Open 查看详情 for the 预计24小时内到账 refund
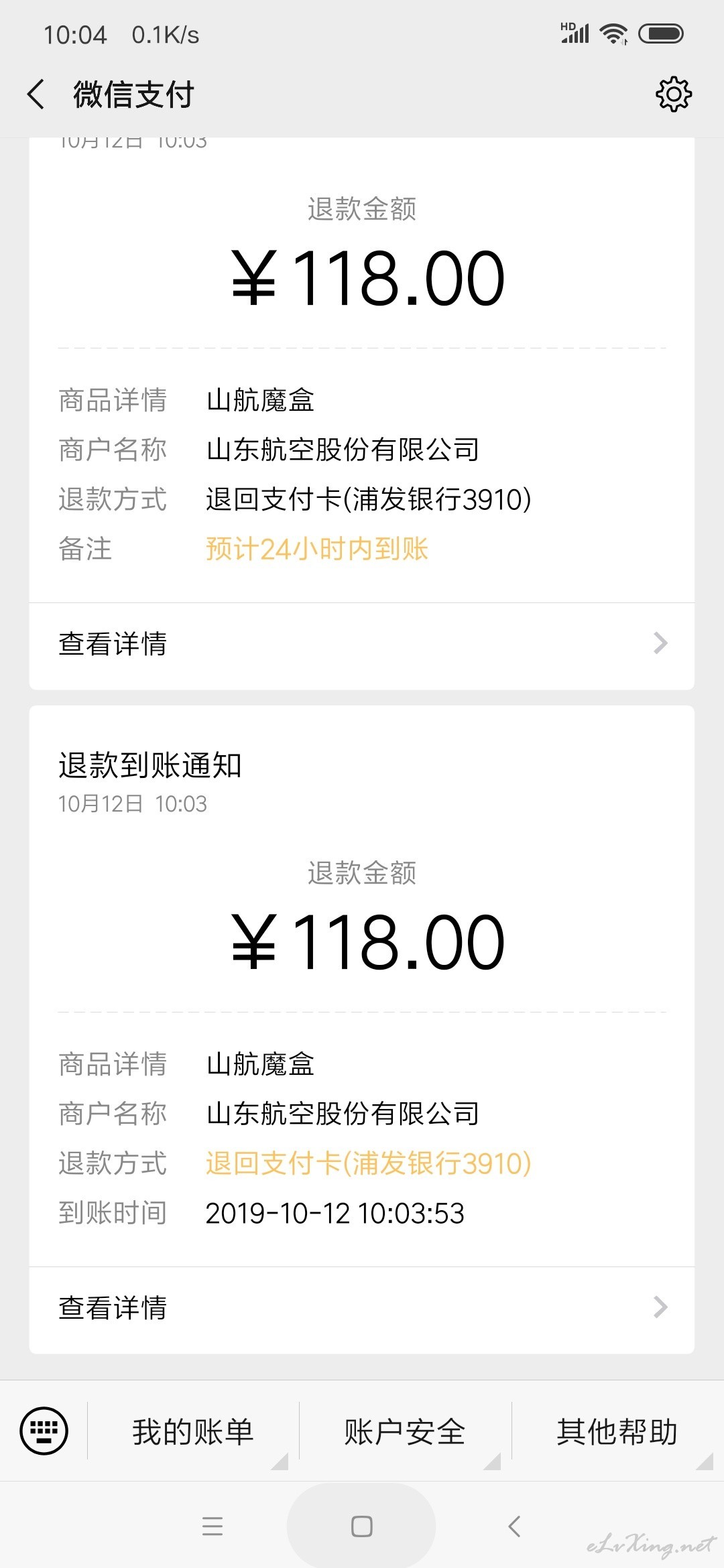Screen dimensions: 724x1568 tap(362, 645)
